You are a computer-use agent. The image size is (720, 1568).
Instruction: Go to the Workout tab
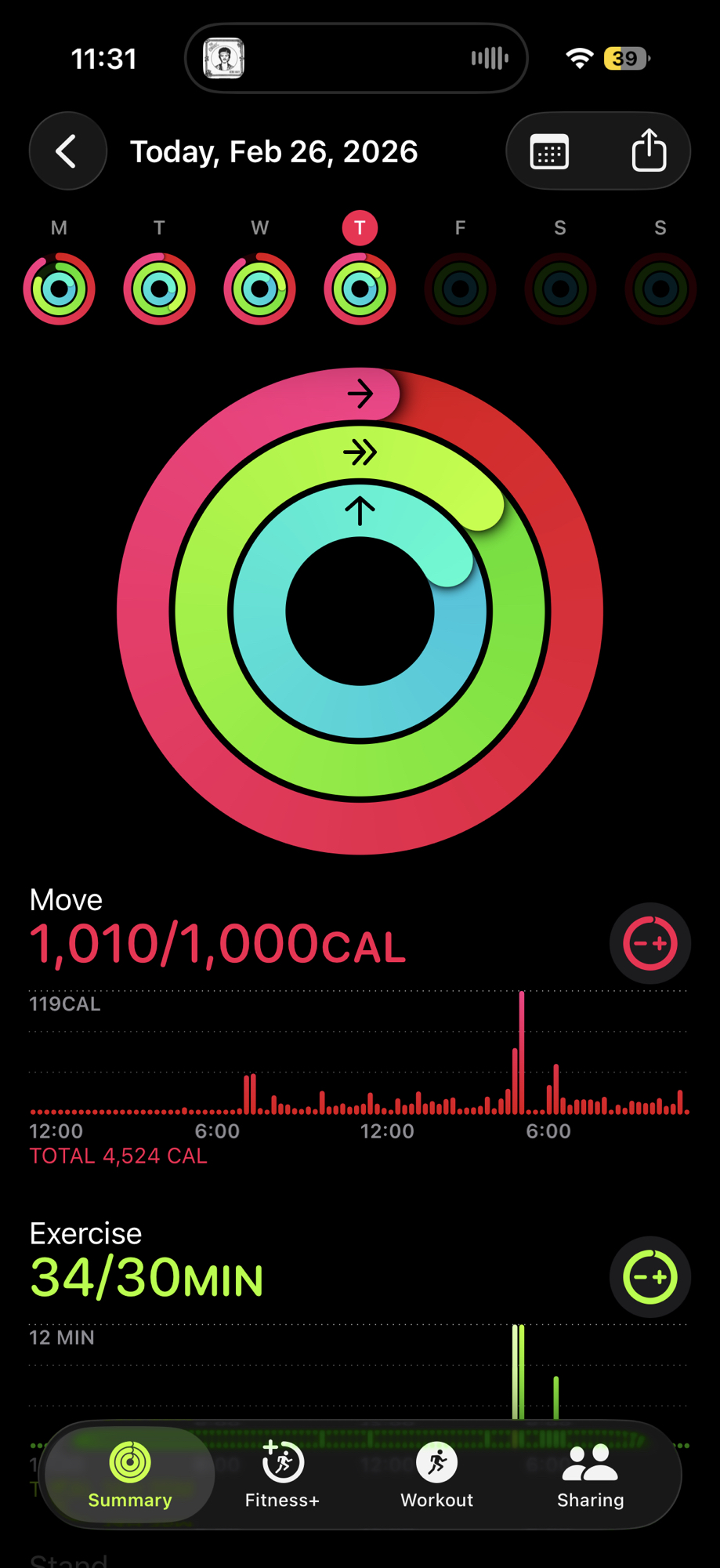pyautogui.click(x=436, y=1475)
